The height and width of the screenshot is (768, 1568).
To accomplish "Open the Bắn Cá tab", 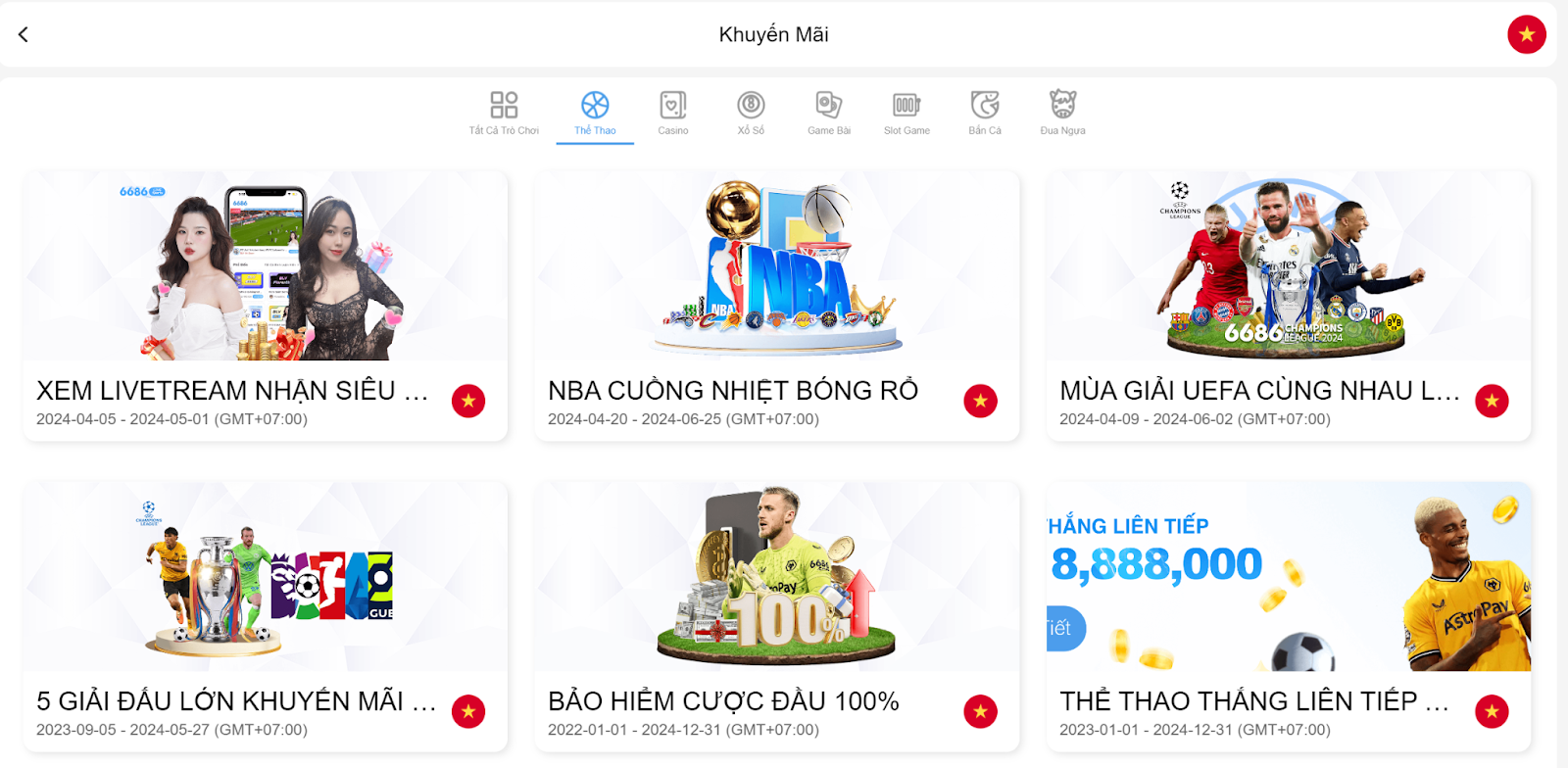I will (985, 113).
